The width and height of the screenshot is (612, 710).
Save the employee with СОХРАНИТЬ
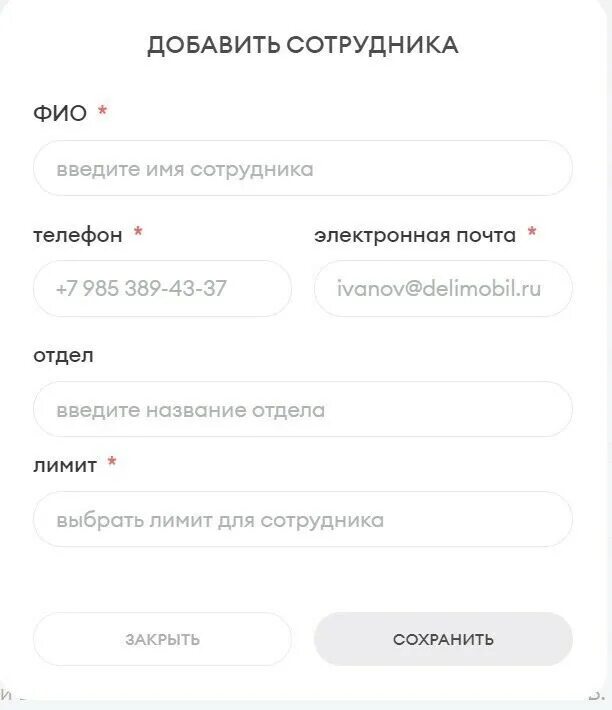(x=443, y=639)
